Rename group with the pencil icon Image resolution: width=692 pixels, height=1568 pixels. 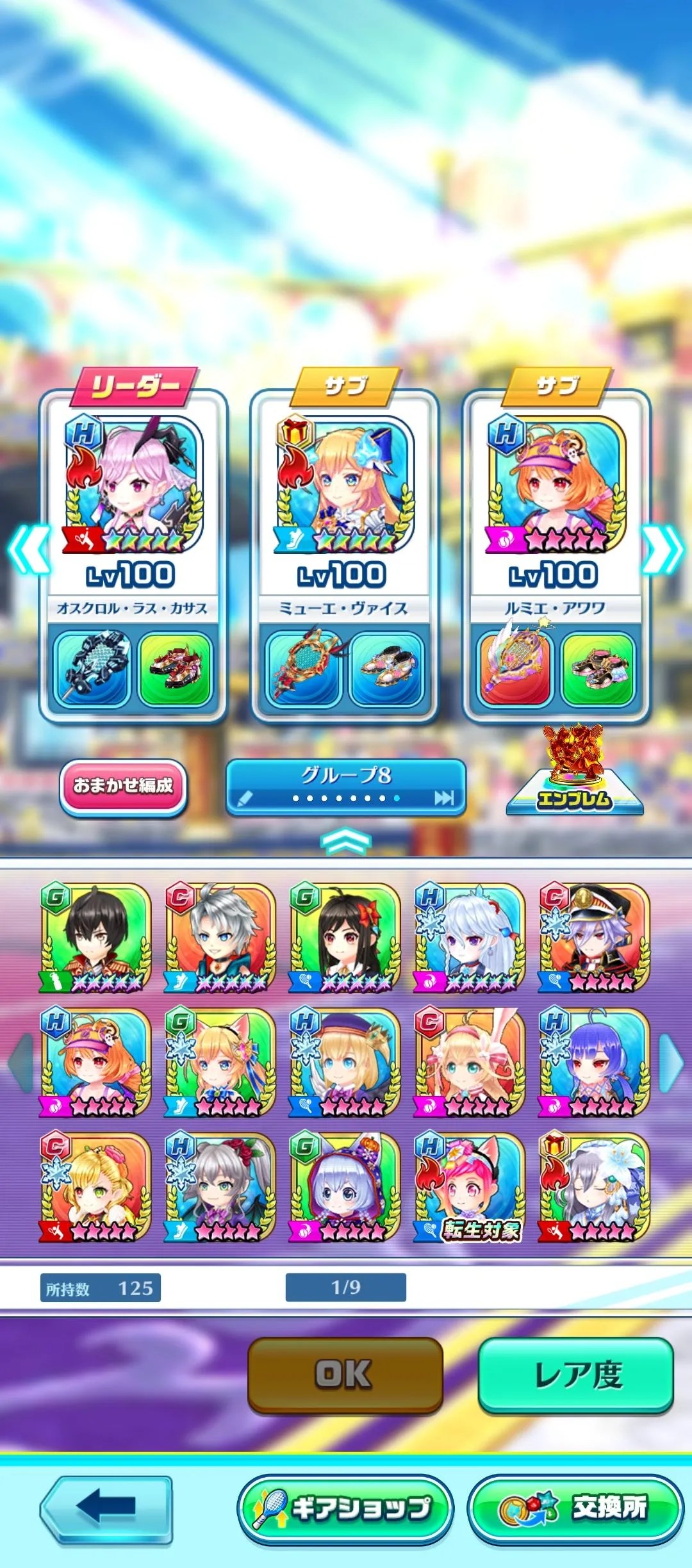245,799
